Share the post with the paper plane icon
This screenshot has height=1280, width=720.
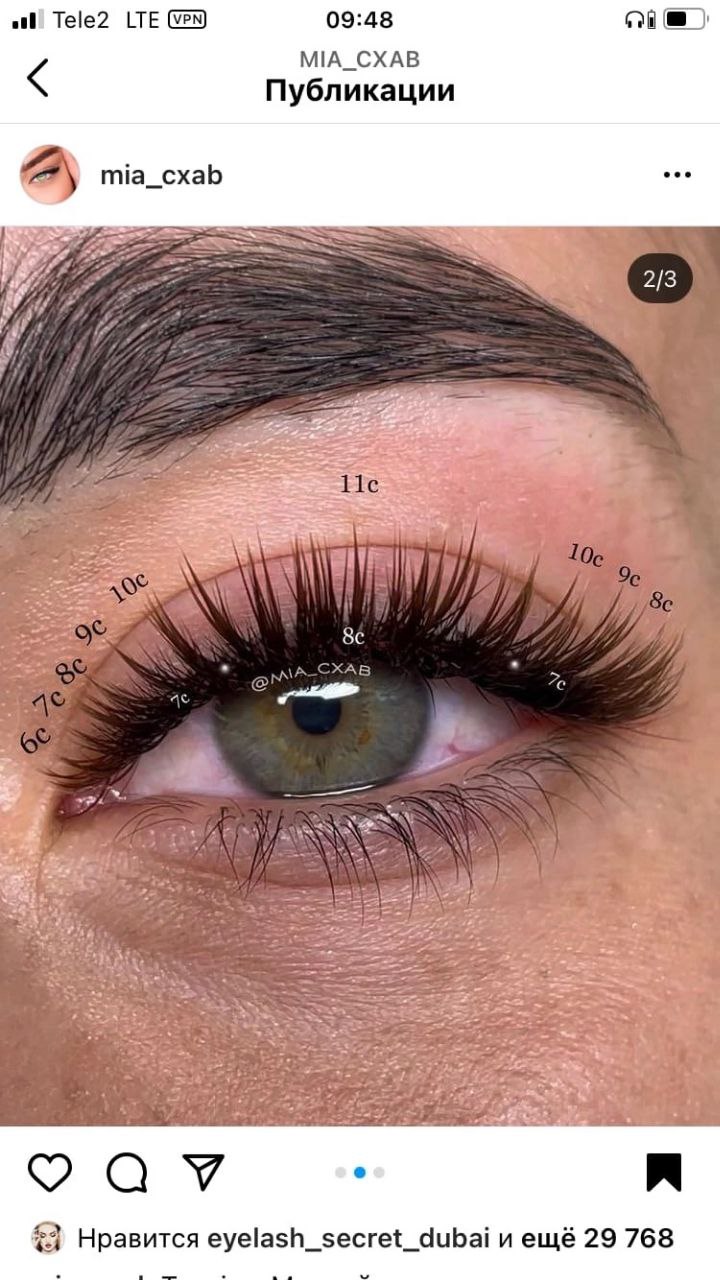pyautogui.click(x=203, y=1172)
